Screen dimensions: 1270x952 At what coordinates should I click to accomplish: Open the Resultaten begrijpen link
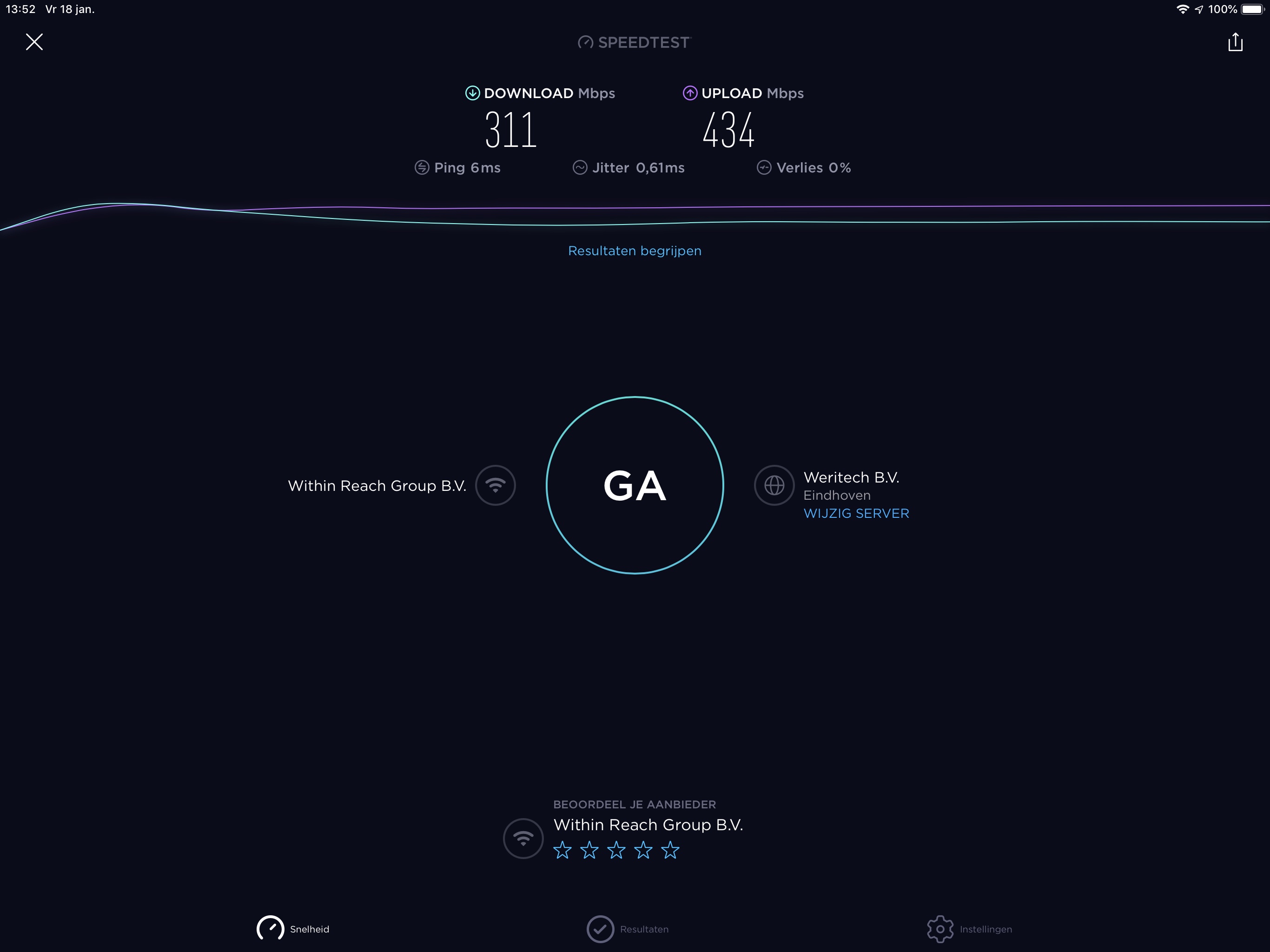[x=635, y=251]
